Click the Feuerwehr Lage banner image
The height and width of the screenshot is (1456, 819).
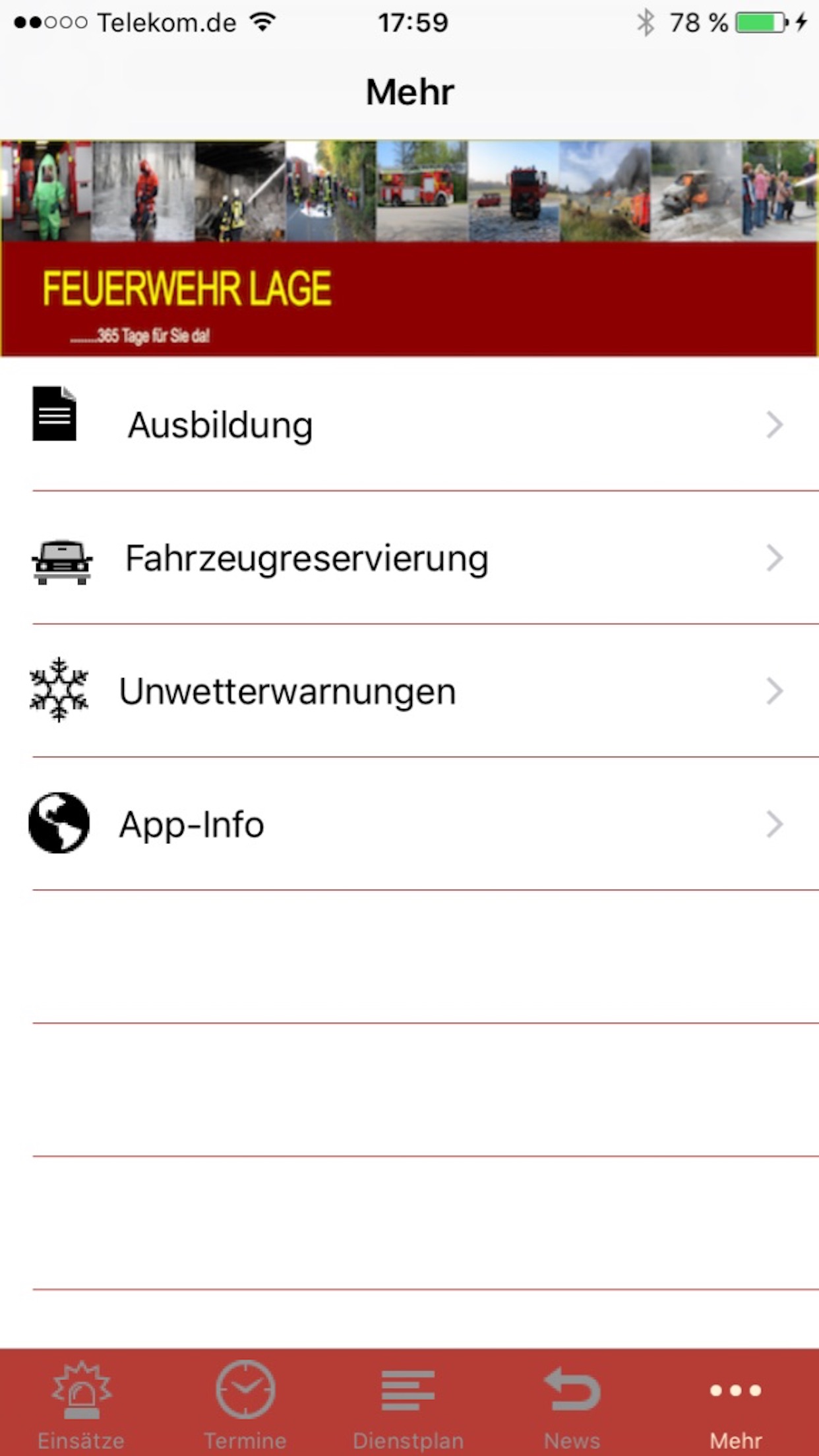point(409,244)
